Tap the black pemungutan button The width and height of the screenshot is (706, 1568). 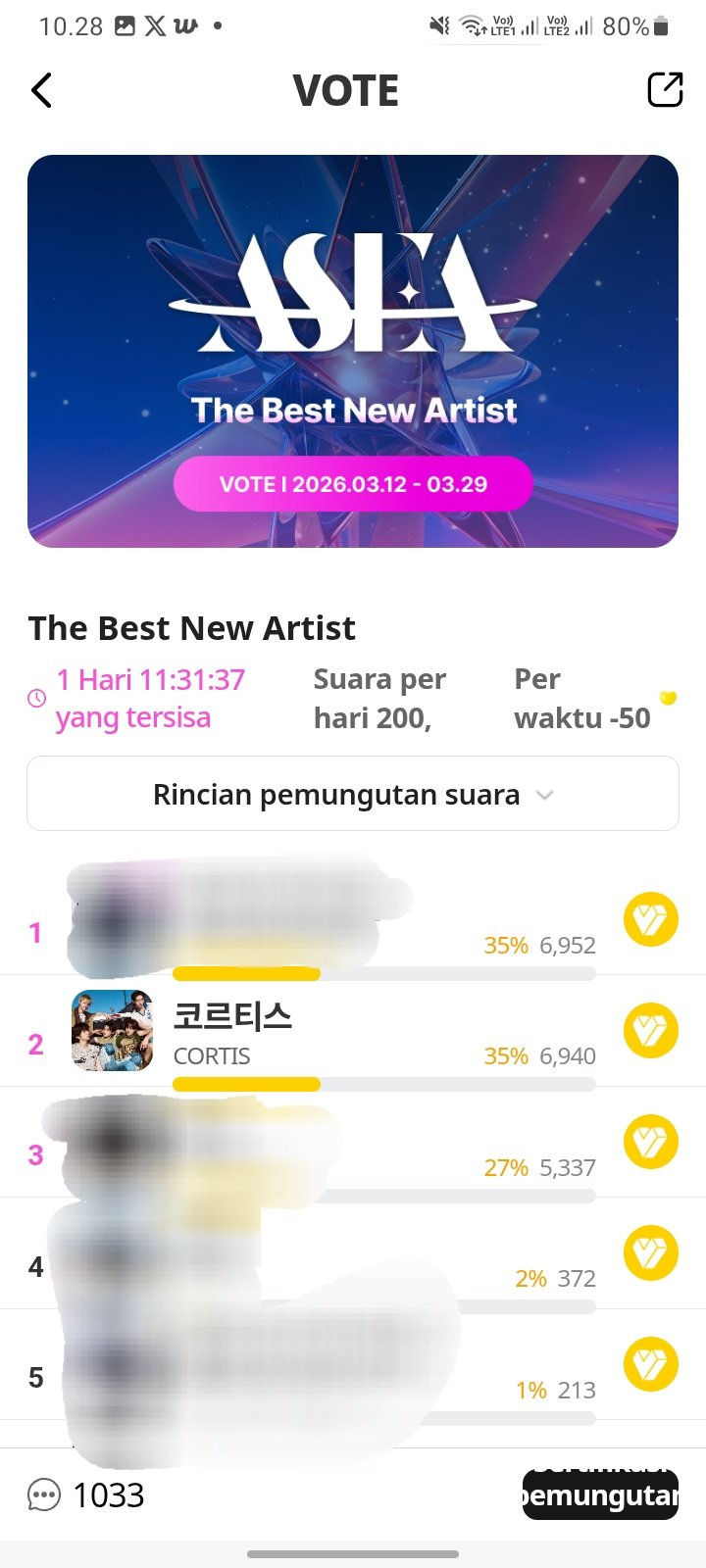click(x=600, y=1494)
